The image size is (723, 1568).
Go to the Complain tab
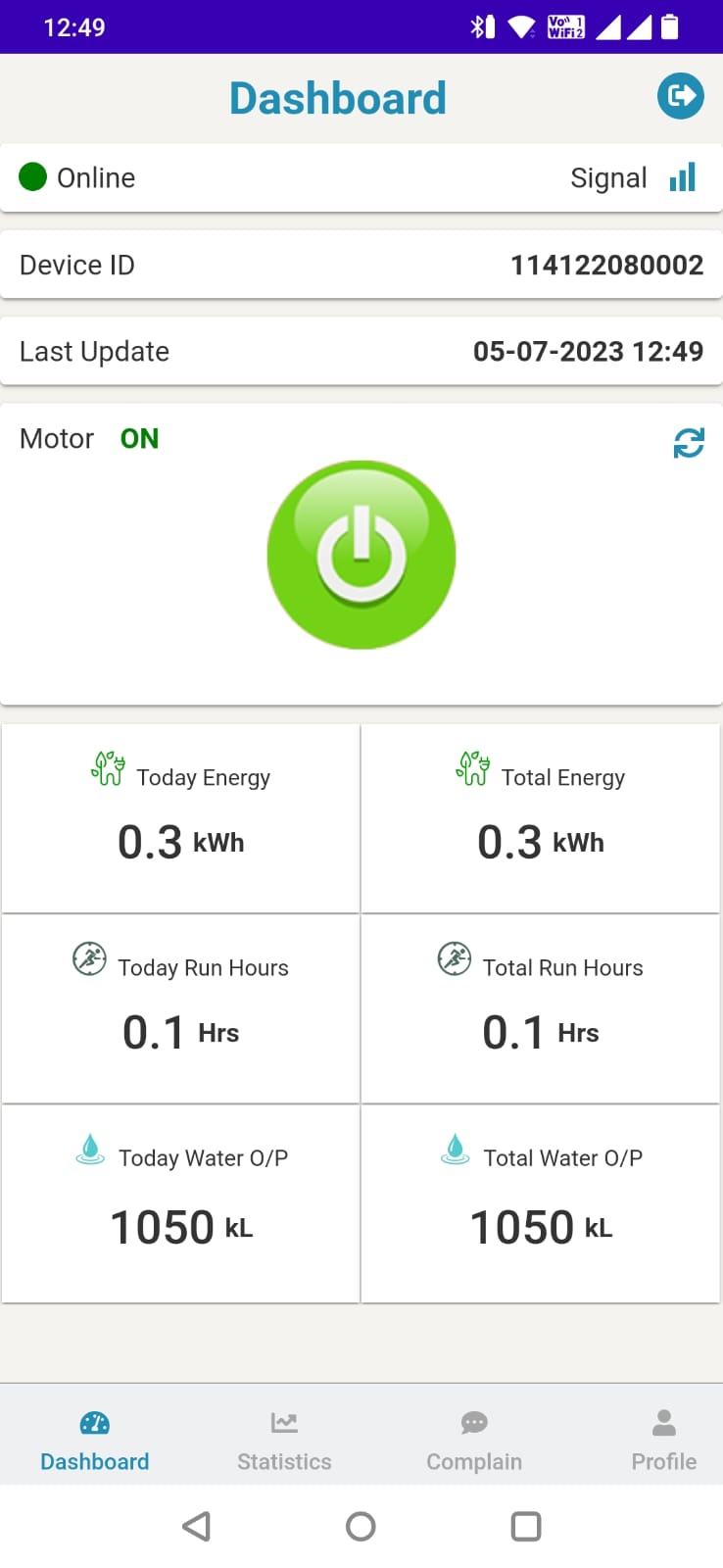474,1440
